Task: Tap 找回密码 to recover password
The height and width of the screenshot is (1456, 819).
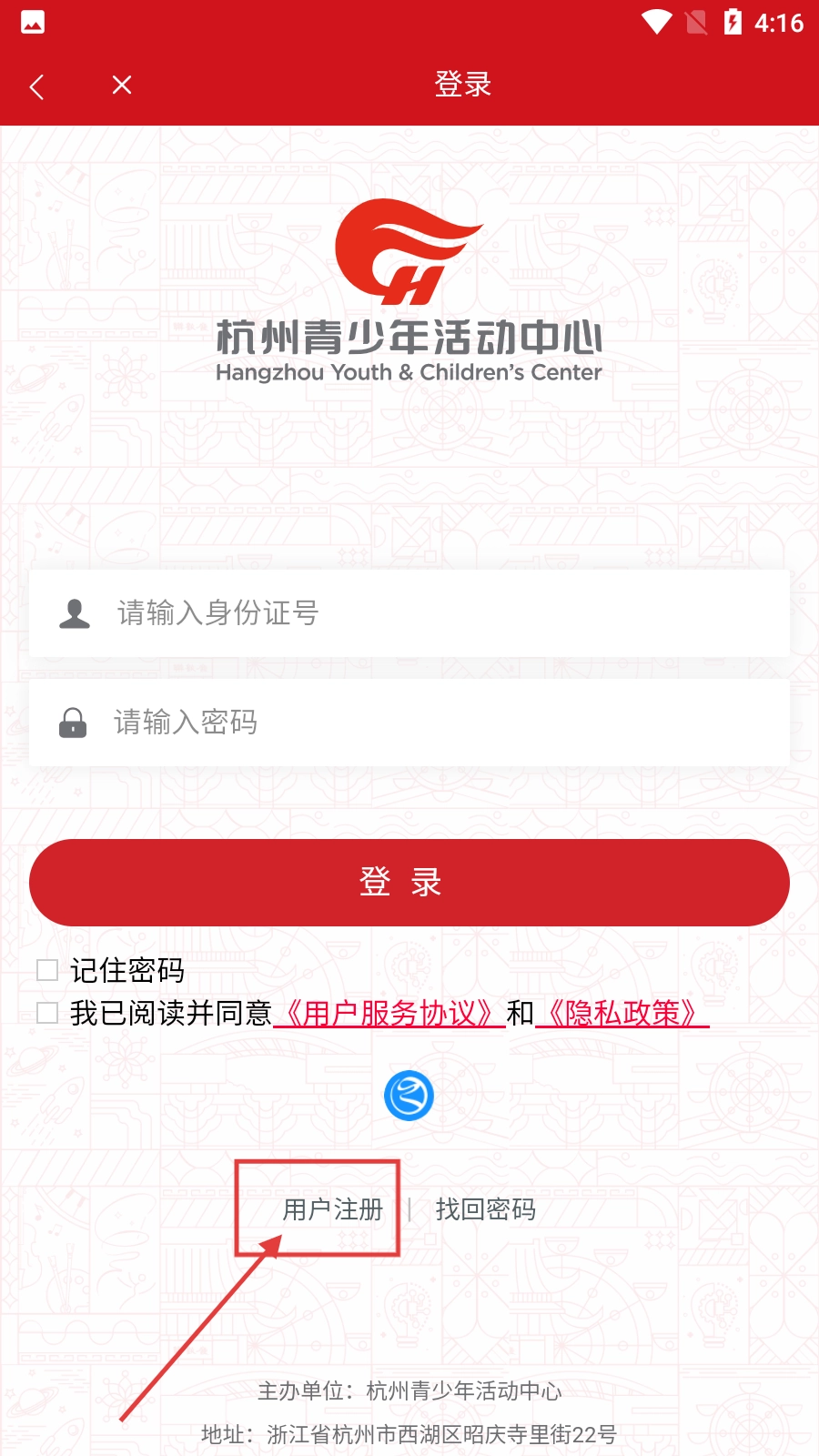Action: coord(485,1209)
